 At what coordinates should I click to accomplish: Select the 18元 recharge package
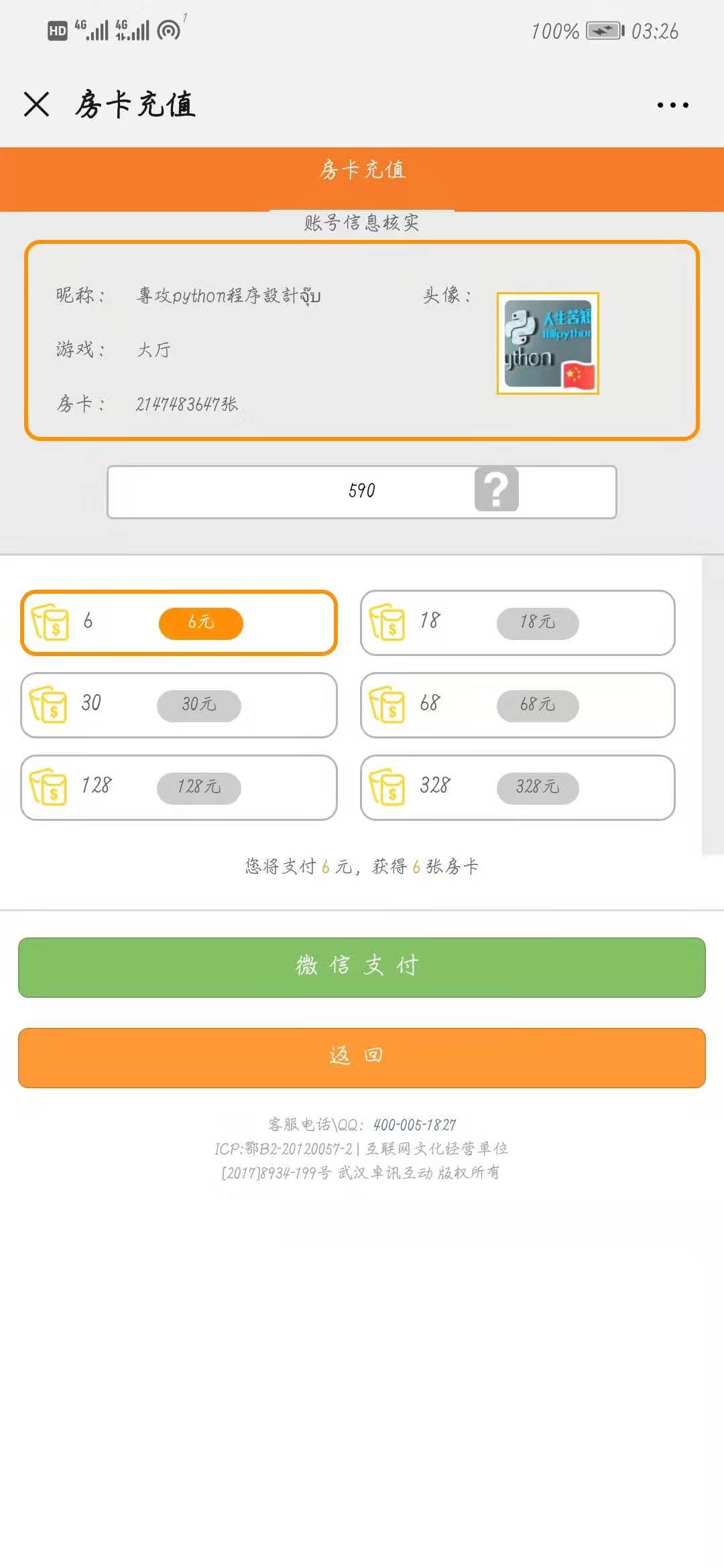pos(518,623)
